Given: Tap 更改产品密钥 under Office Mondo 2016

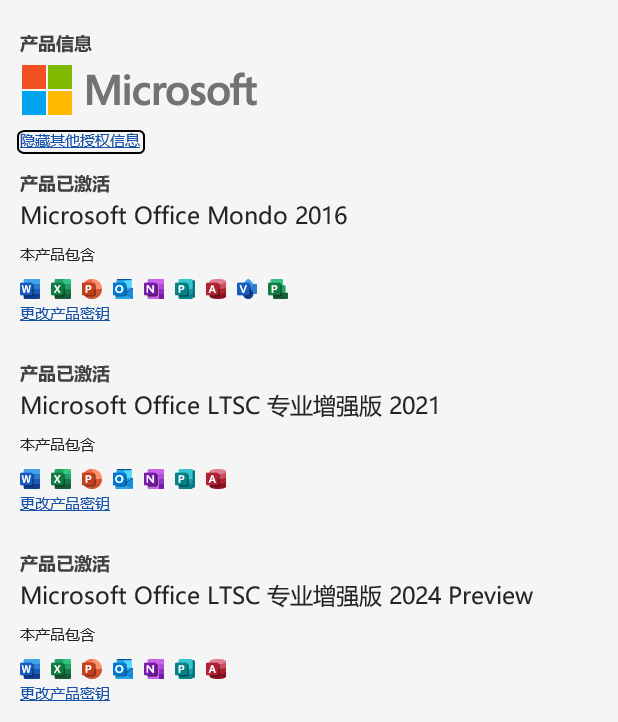Looking at the screenshot, I should click(65, 314).
